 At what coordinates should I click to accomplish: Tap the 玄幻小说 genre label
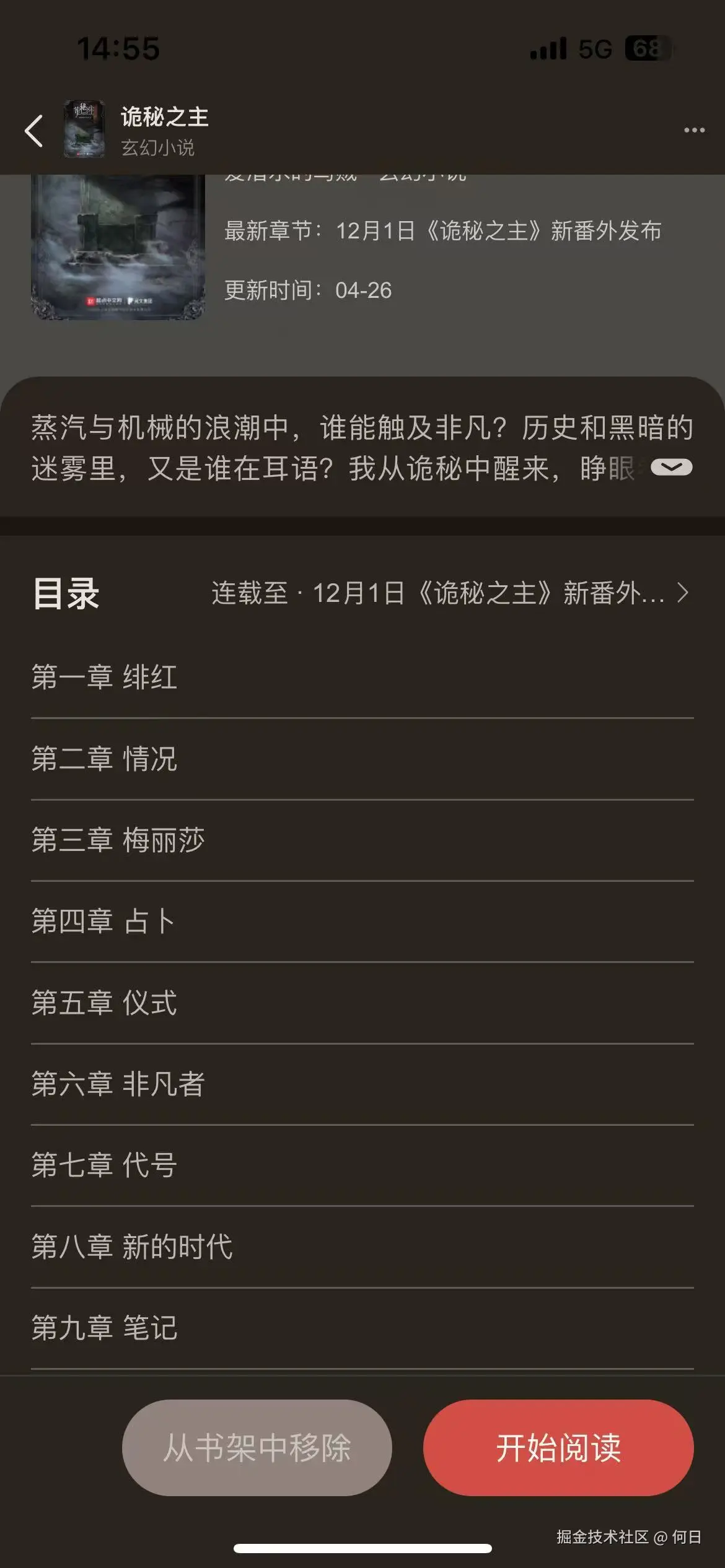[157, 147]
